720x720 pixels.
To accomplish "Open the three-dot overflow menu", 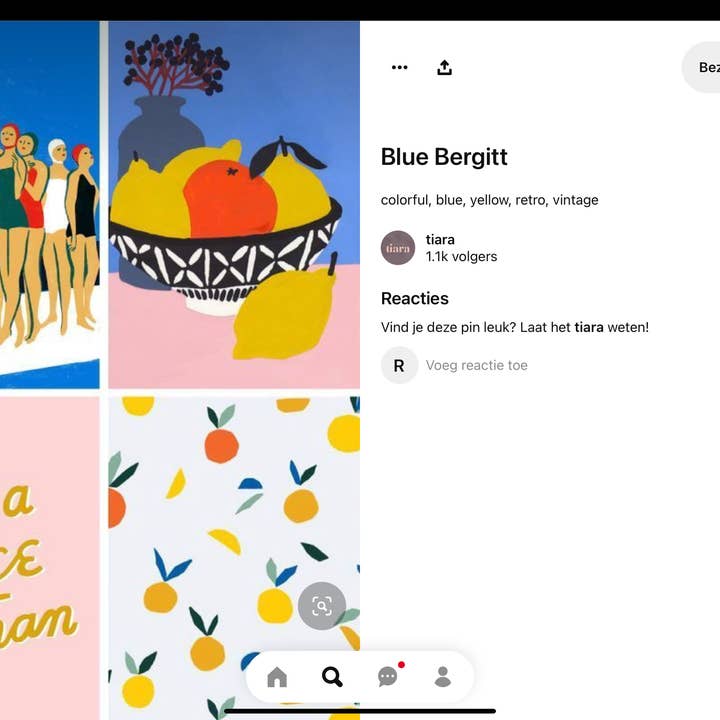I will tap(400, 68).
